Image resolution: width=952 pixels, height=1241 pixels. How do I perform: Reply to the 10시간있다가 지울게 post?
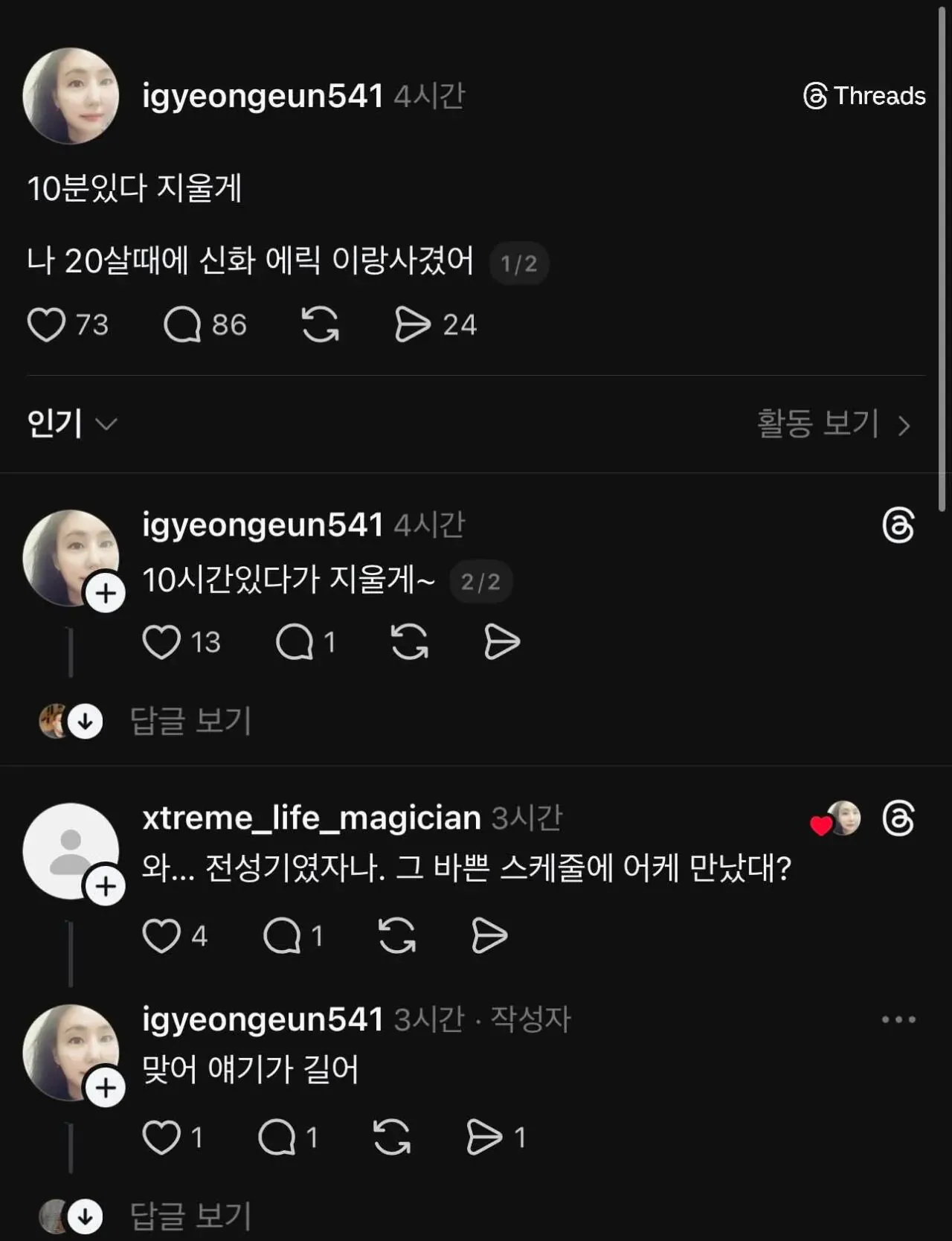pyautogui.click(x=295, y=642)
